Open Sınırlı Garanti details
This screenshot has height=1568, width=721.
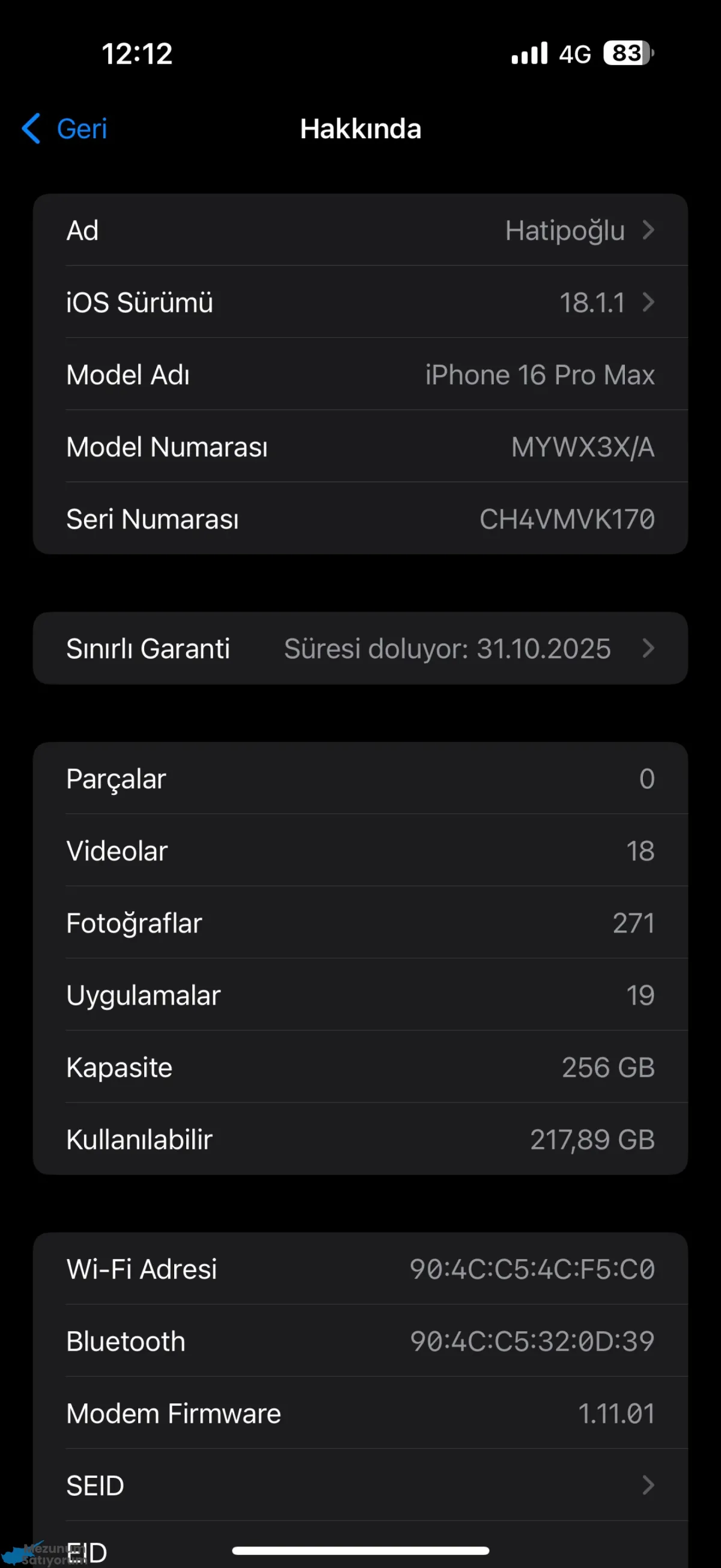coord(360,648)
